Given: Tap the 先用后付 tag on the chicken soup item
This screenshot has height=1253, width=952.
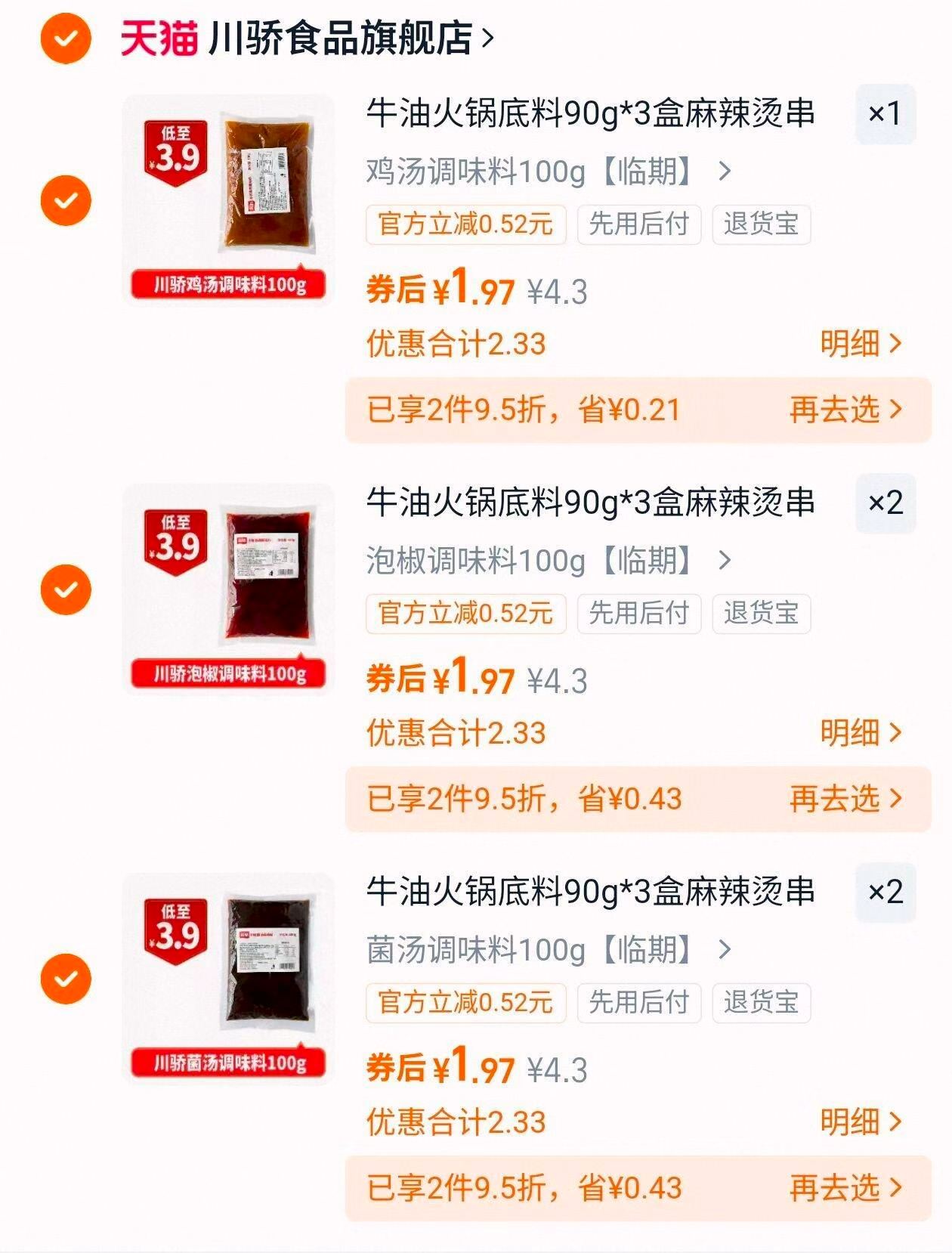Looking at the screenshot, I should [637, 224].
